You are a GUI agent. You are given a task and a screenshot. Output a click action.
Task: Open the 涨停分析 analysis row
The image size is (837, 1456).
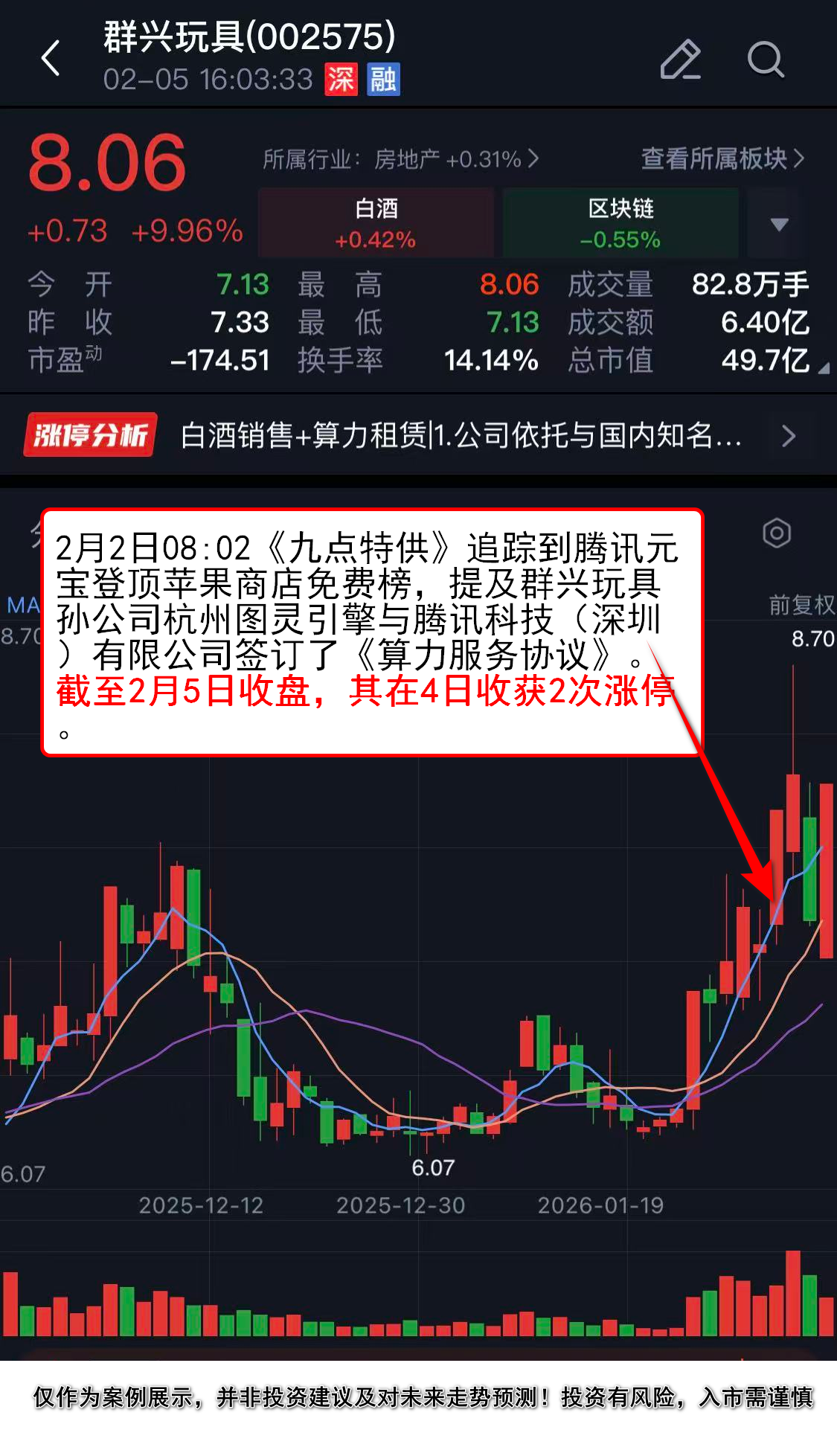(x=417, y=435)
